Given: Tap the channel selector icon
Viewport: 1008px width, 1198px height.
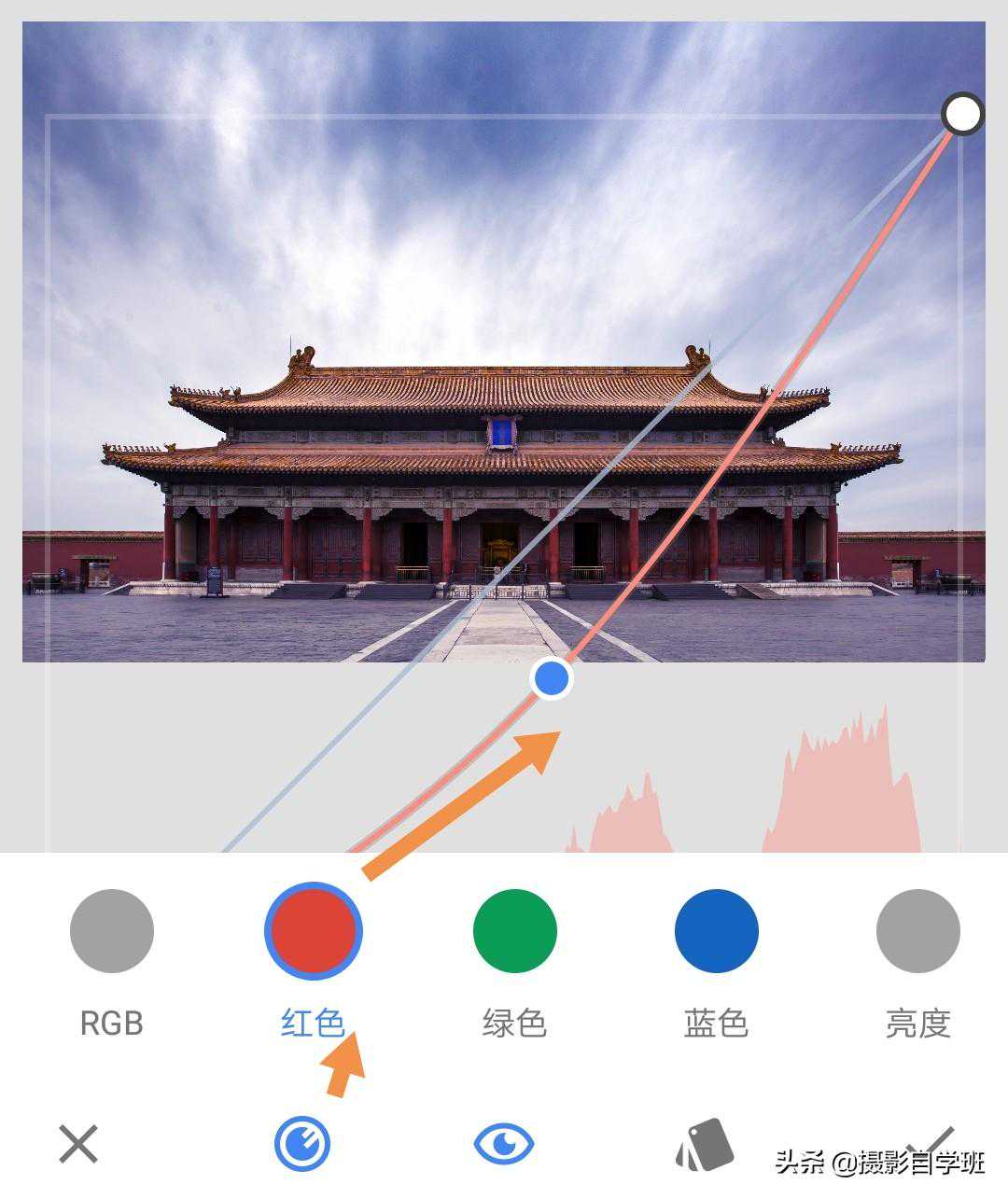Looking at the screenshot, I should [x=302, y=1144].
